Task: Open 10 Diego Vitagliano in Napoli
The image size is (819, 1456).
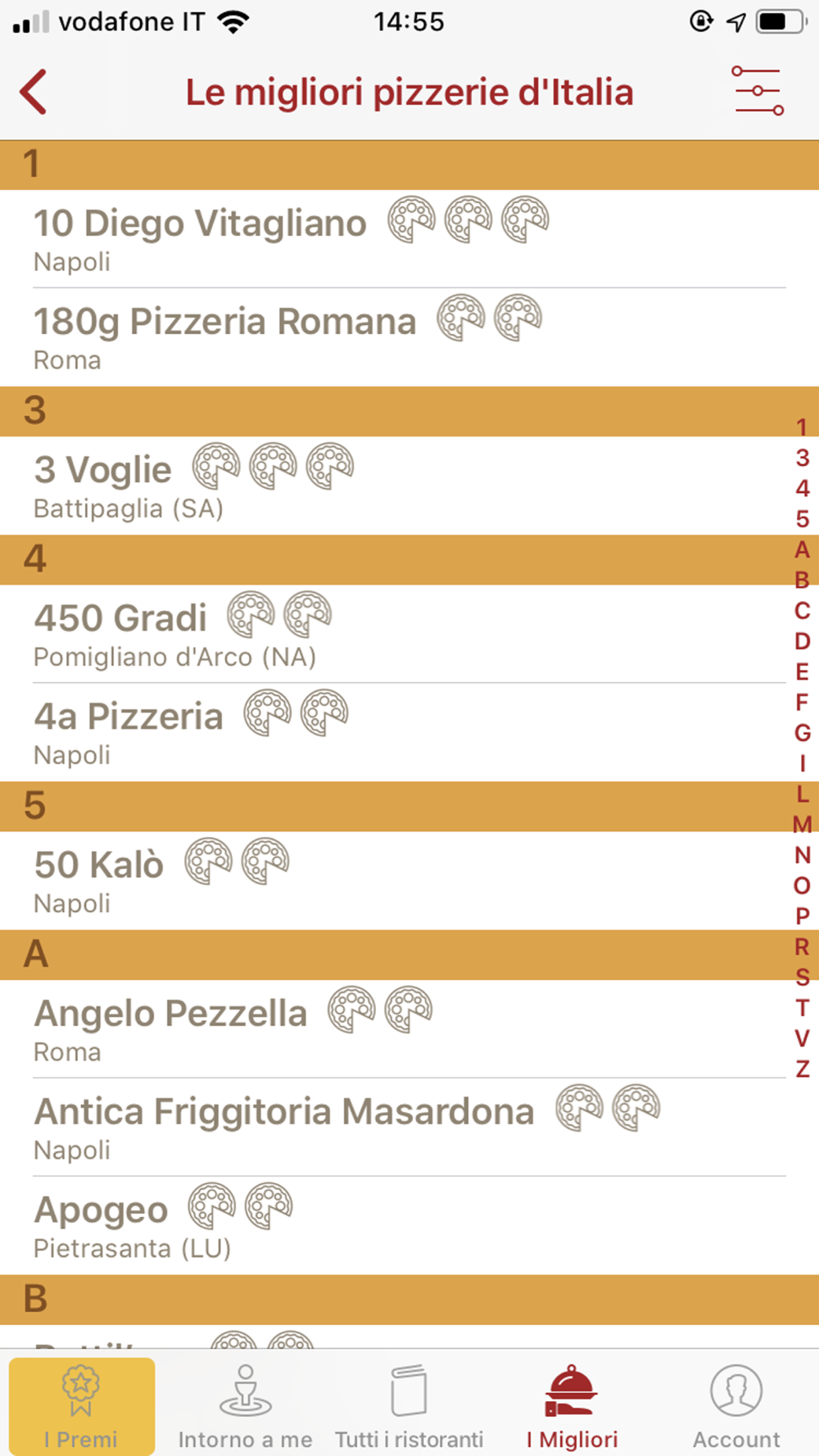Action: tap(409, 238)
